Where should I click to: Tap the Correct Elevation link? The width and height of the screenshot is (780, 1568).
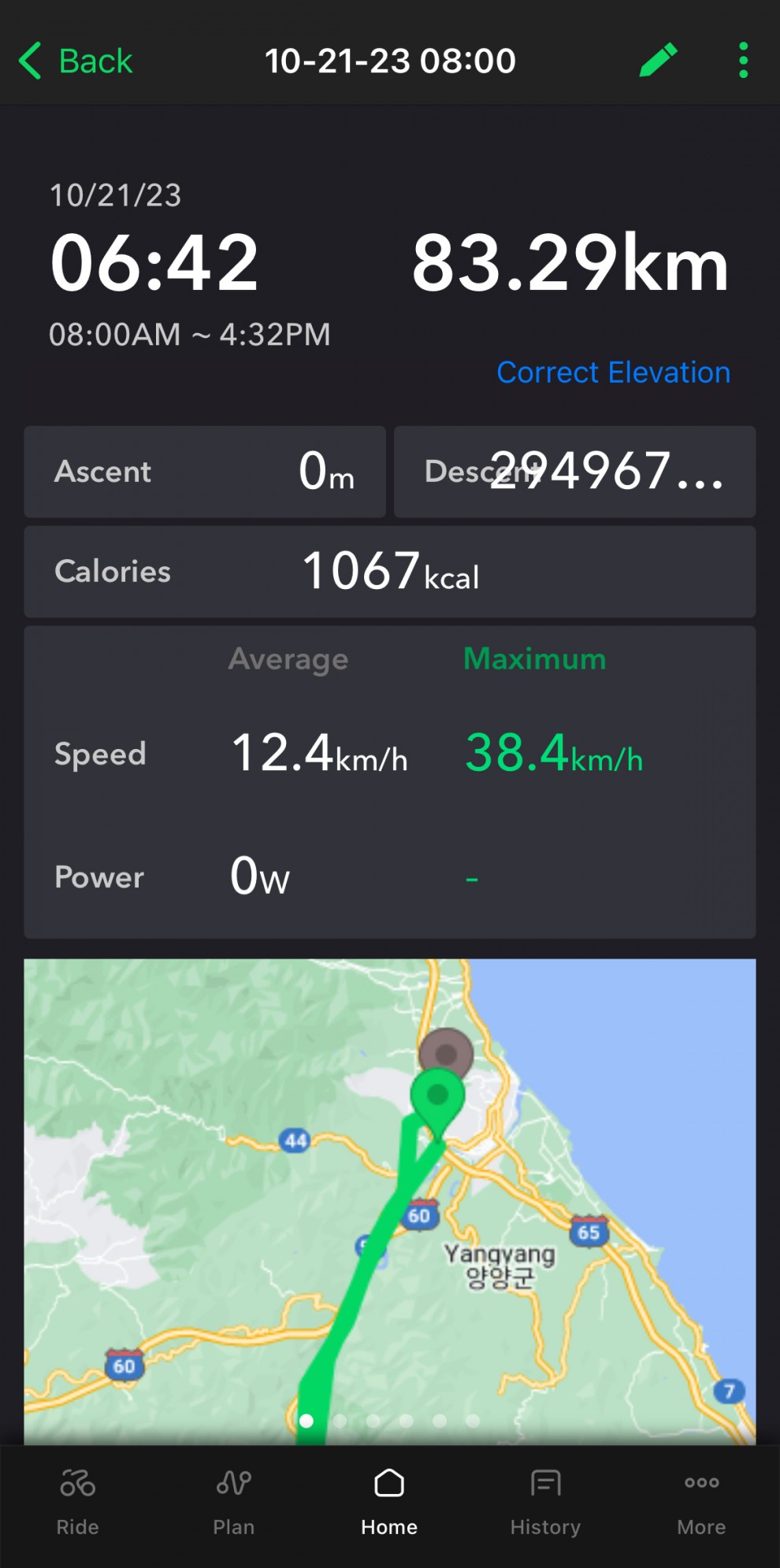tap(613, 373)
